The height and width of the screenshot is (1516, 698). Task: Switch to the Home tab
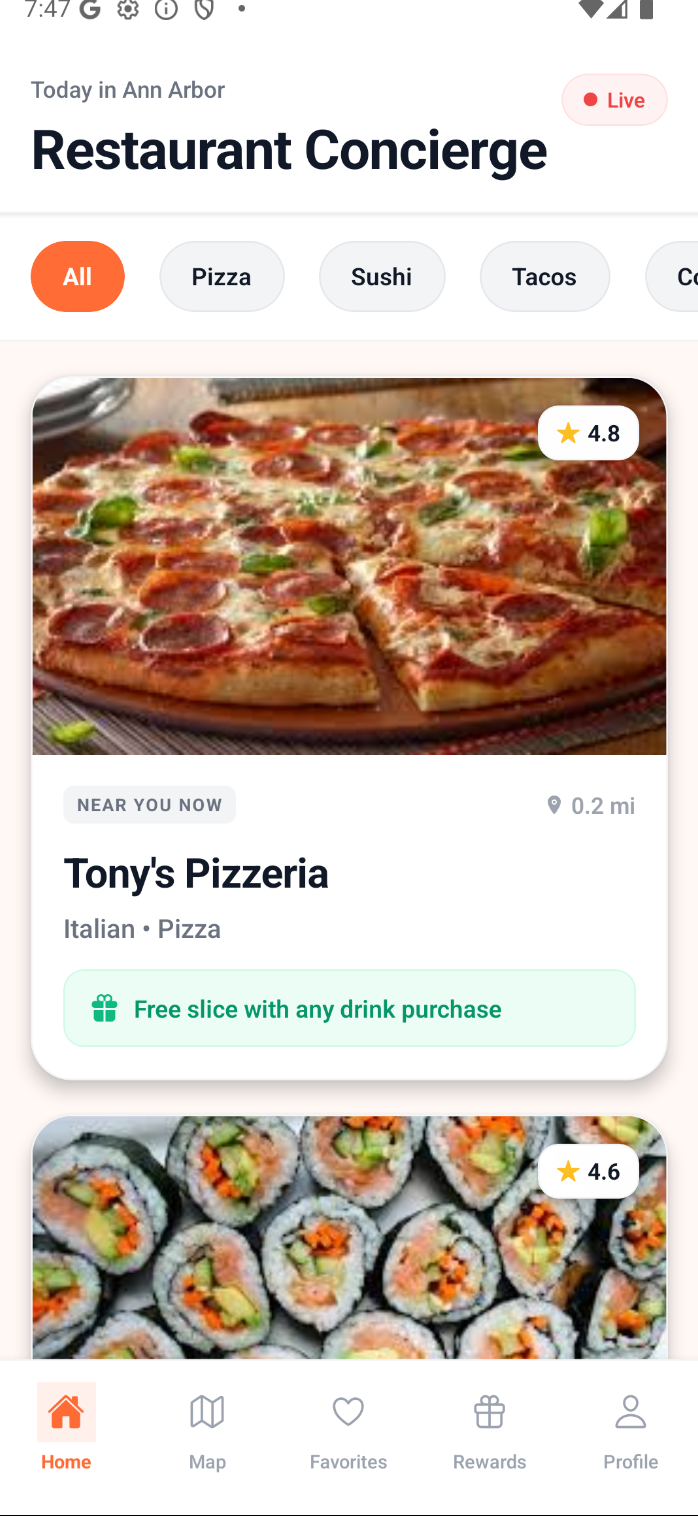[x=66, y=1432]
